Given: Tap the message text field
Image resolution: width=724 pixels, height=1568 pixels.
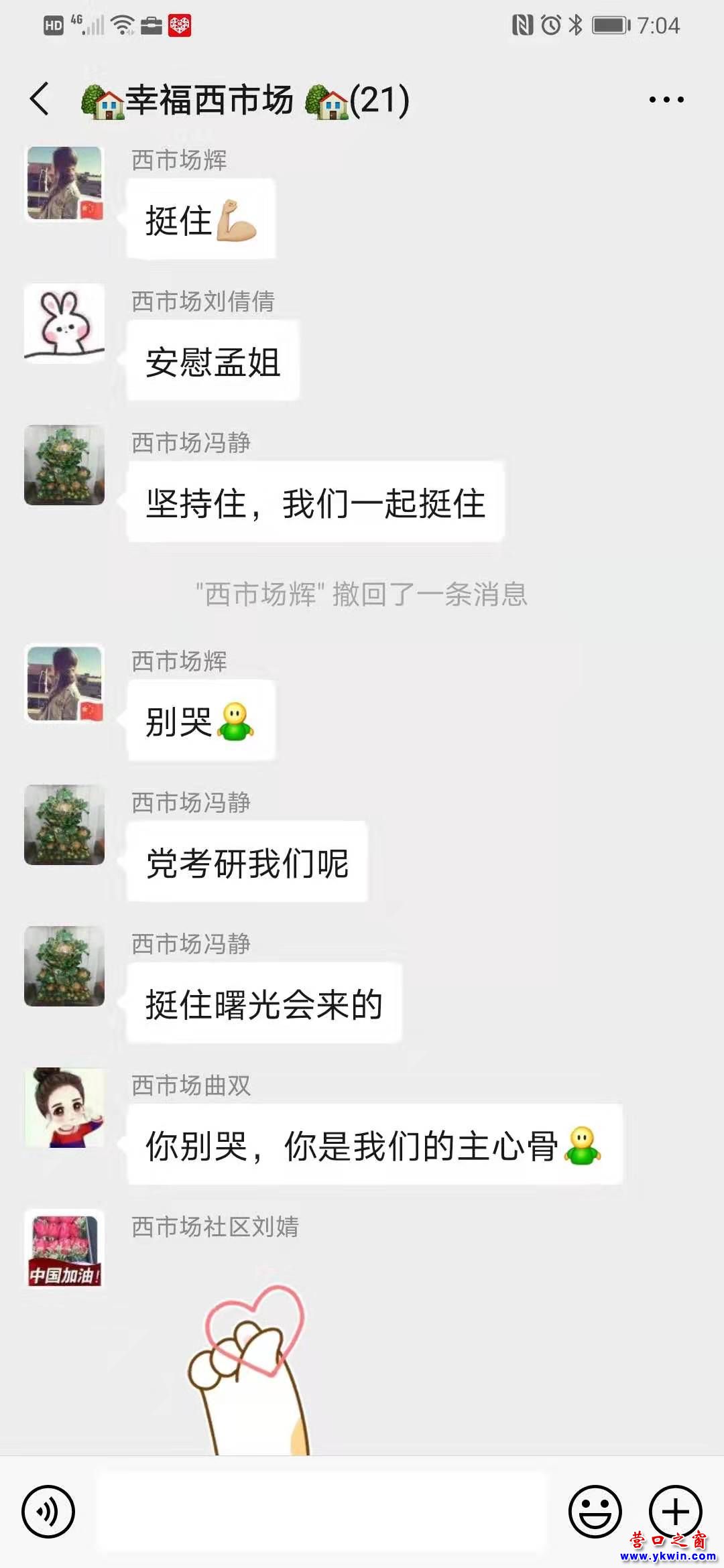Looking at the screenshot, I should (x=322, y=1511).
